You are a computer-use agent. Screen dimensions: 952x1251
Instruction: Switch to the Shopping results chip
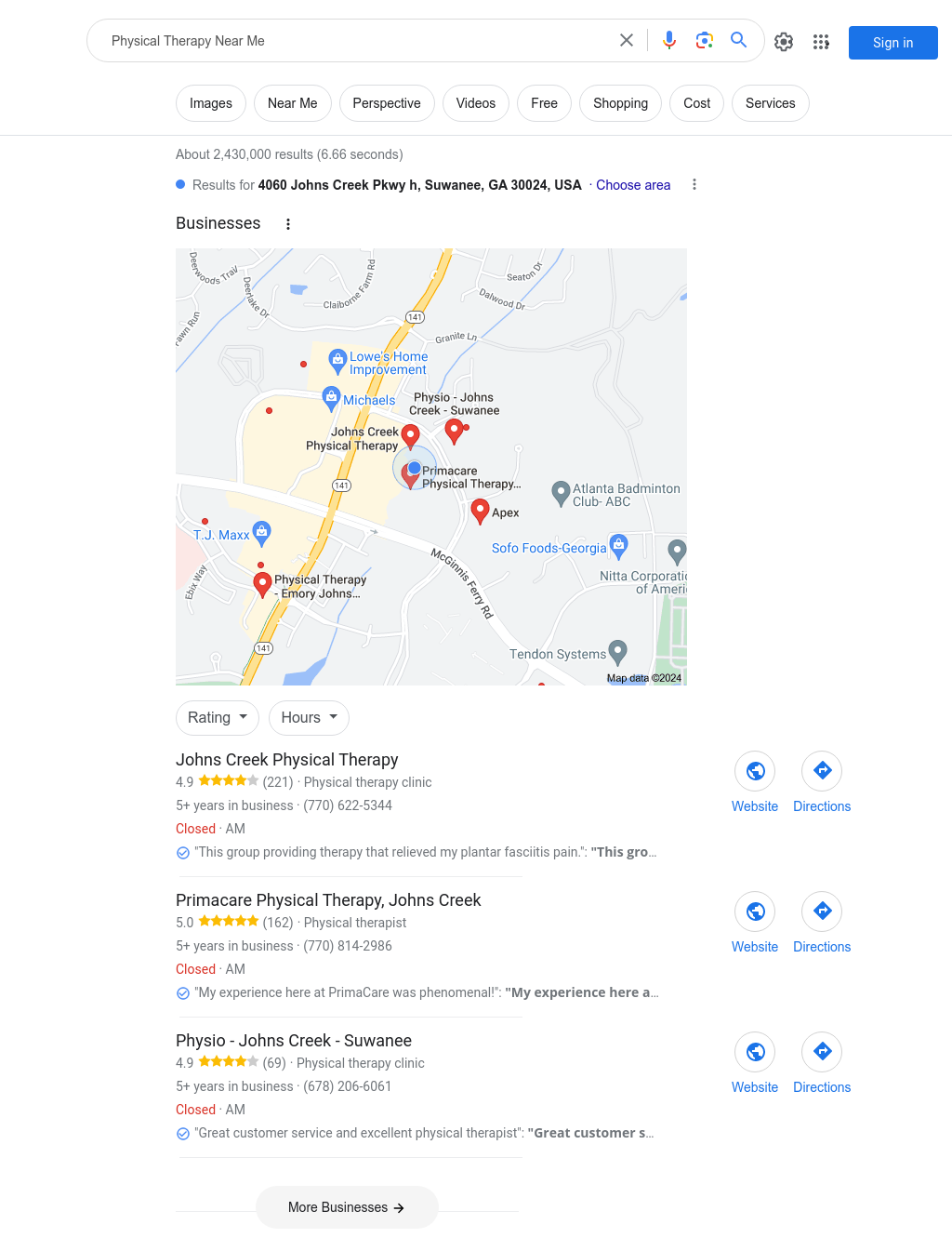[x=620, y=103]
